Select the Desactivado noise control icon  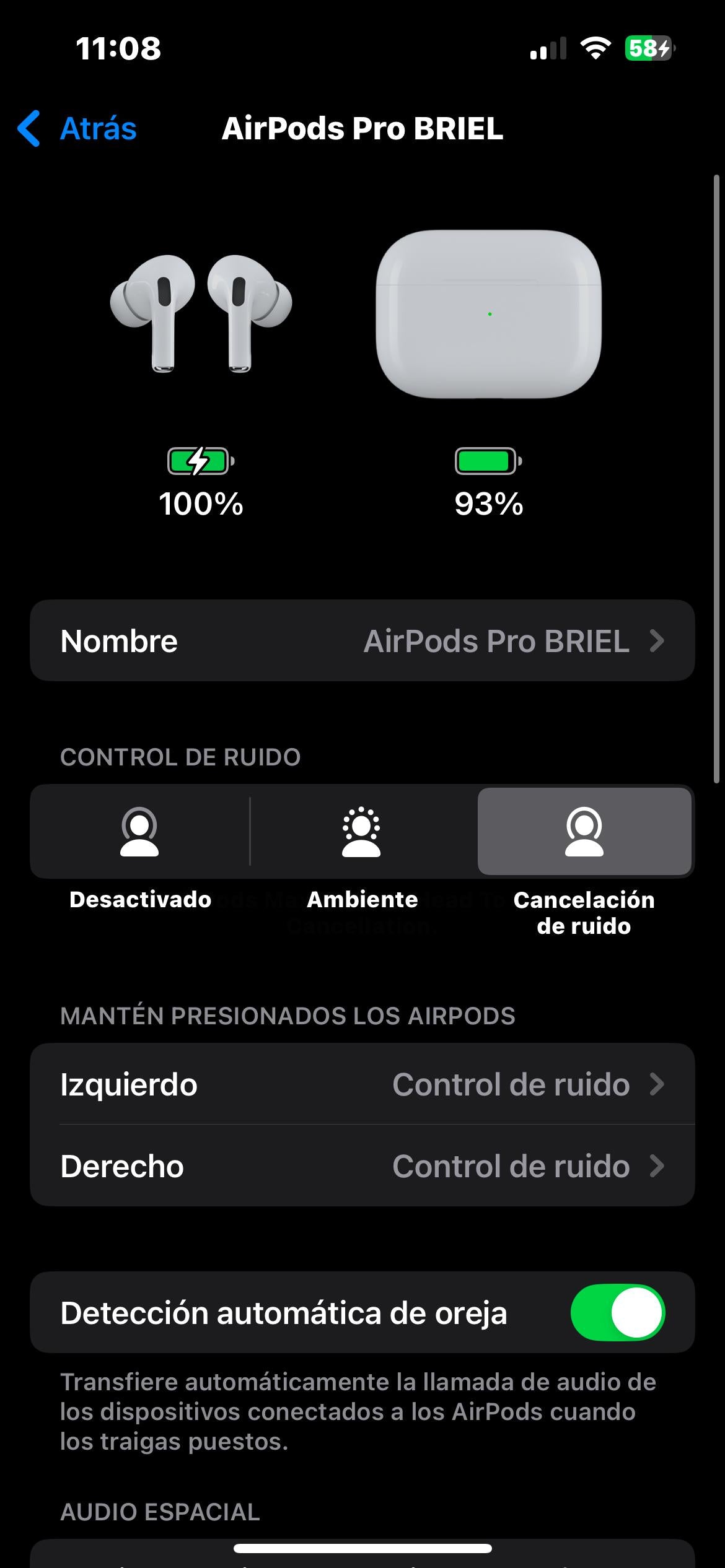pos(141,833)
